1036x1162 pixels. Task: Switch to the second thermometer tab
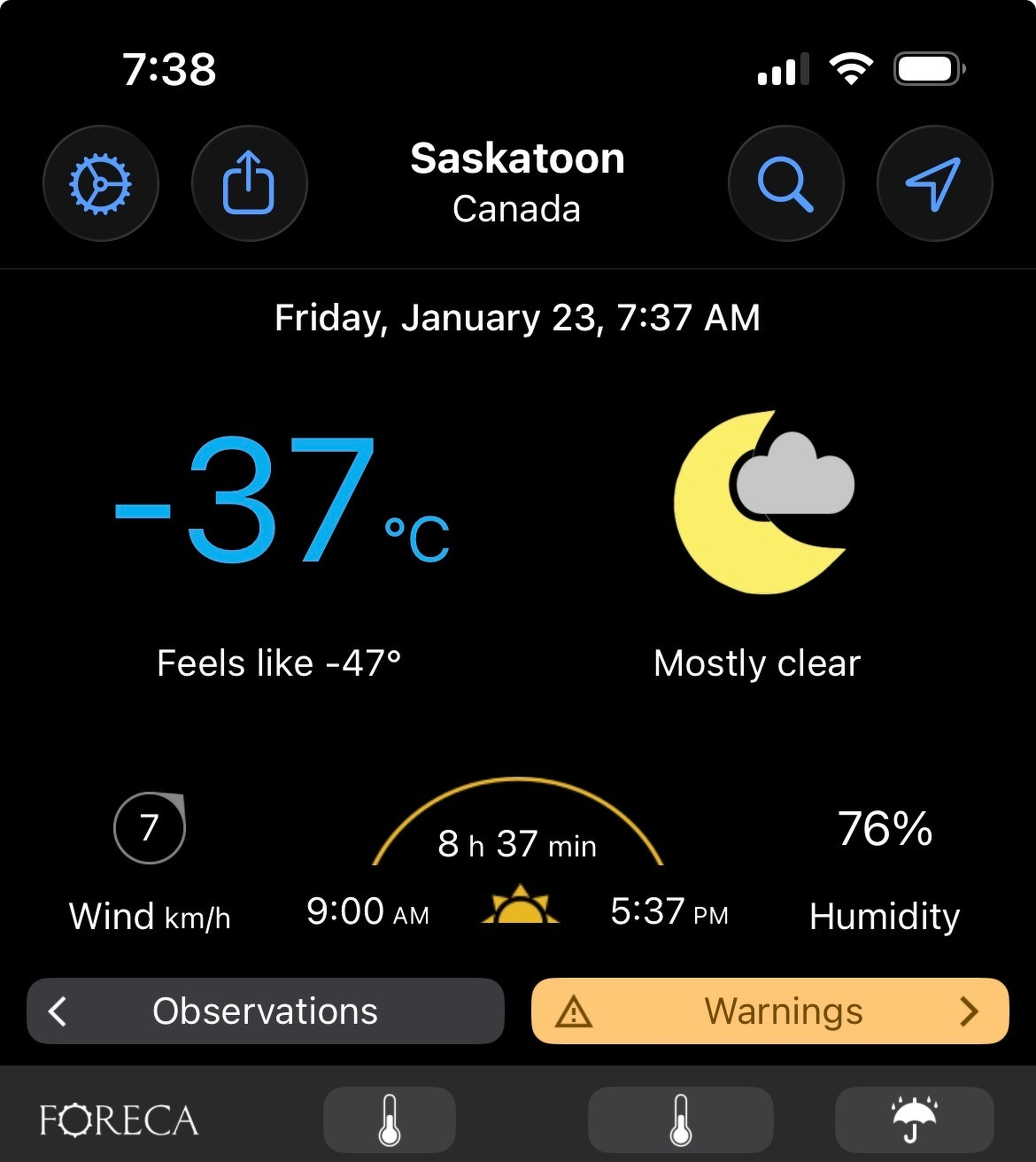[680, 1119]
